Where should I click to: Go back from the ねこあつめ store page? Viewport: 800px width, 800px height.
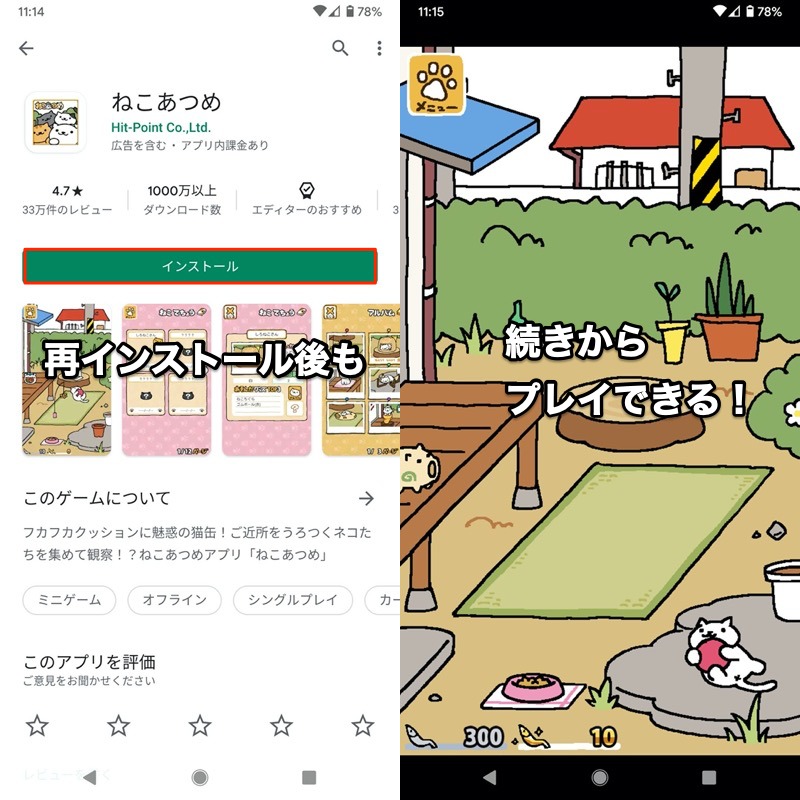click(26, 48)
